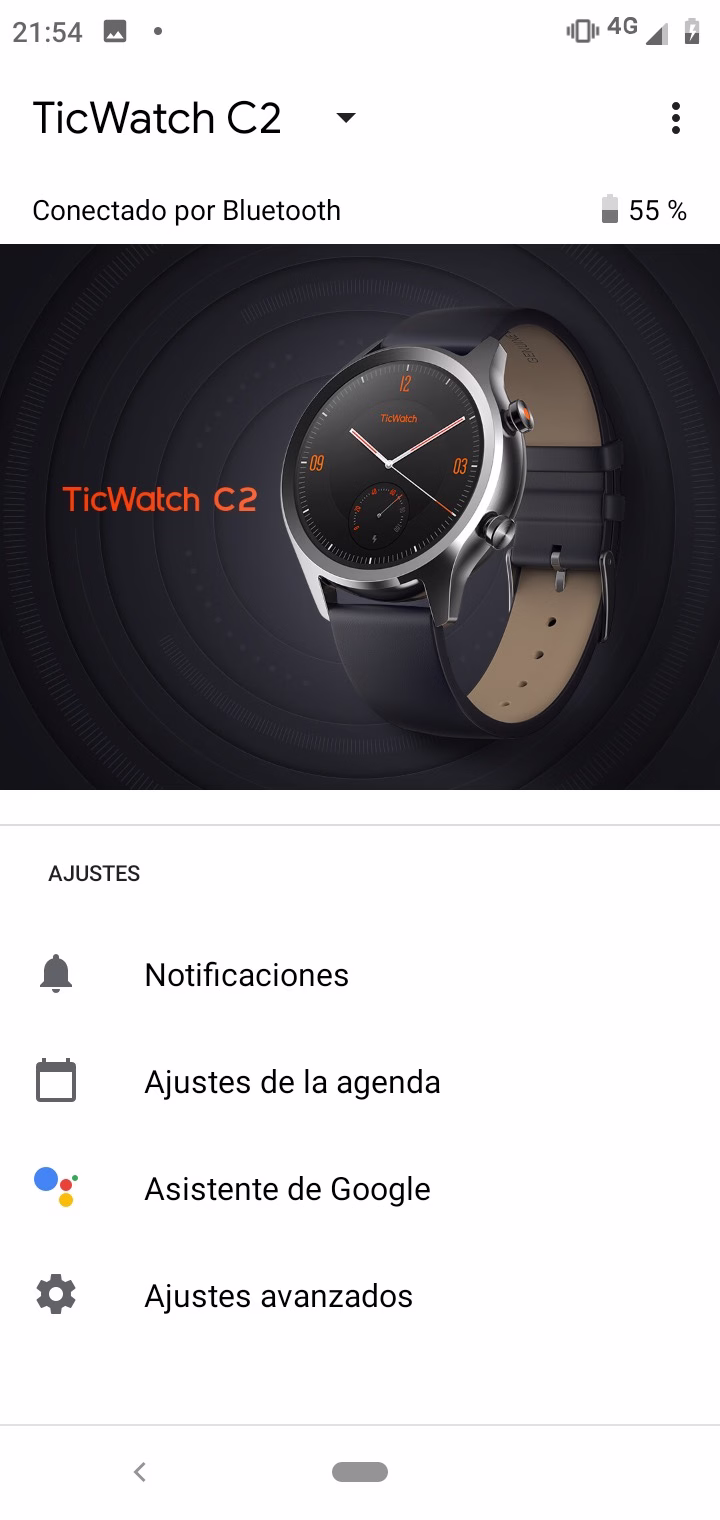Screen dimensions: 720x1520
Task: Open the three-dot overflow menu
Action: (x=676, y=118)
